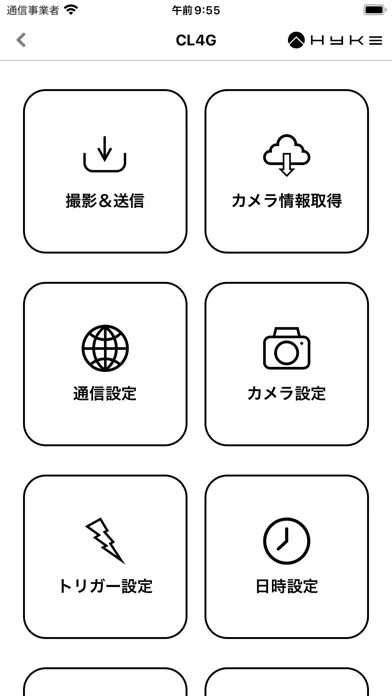Select the カメラ設定 tile
The height and width of the screenshot is (696, 392).
(x=287, y=364)
